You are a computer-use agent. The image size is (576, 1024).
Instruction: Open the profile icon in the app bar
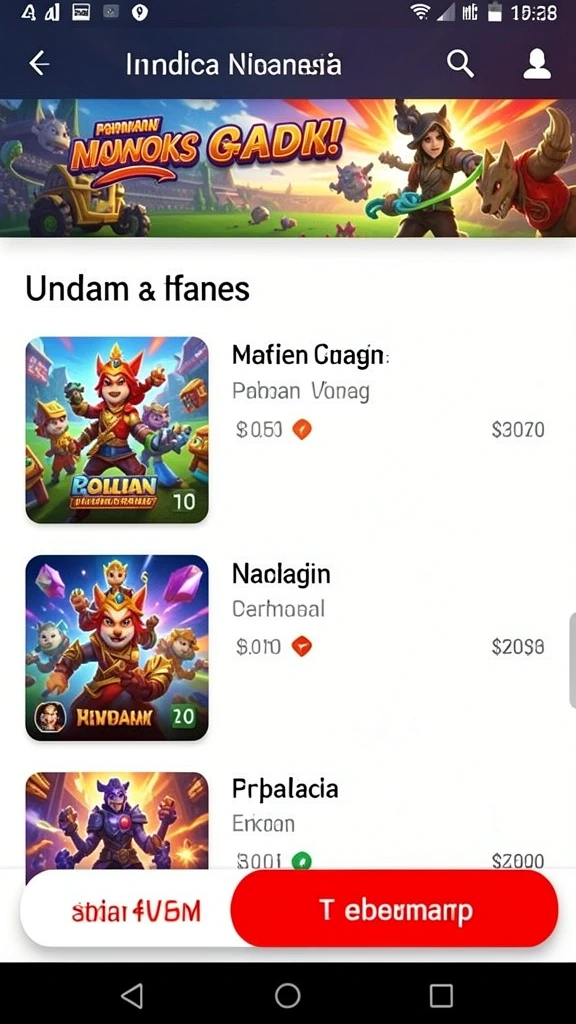coord(537,64)
